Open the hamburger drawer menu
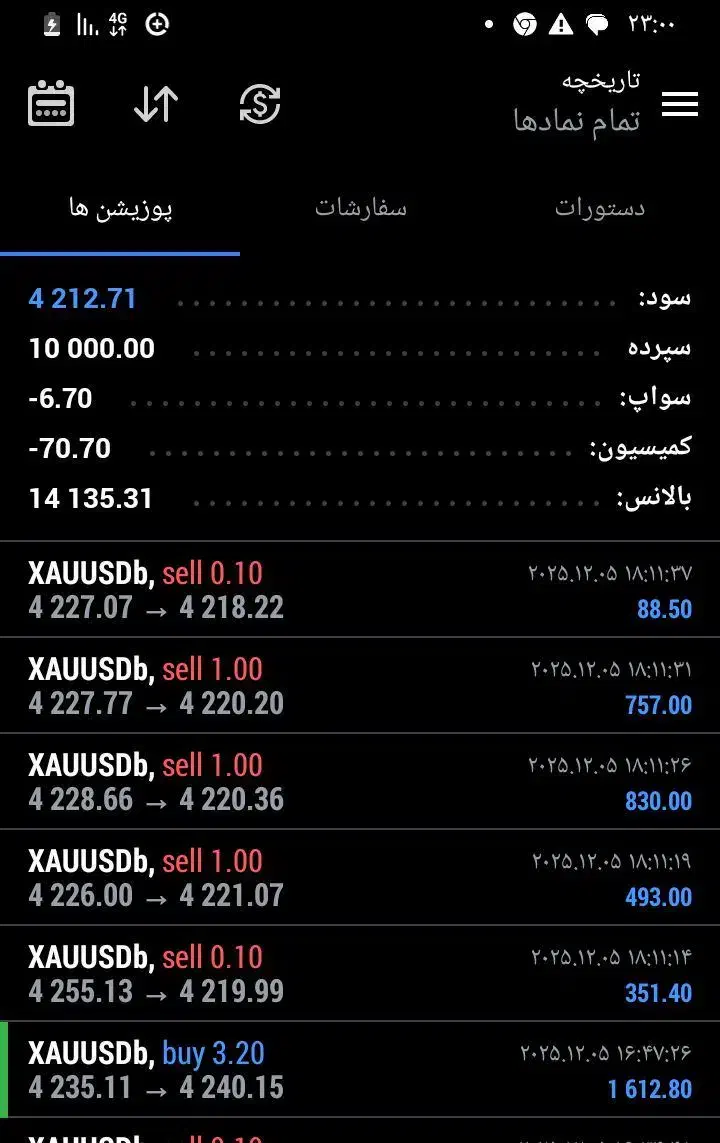This screenshot has height=1143, width=720. coord(680,104)
